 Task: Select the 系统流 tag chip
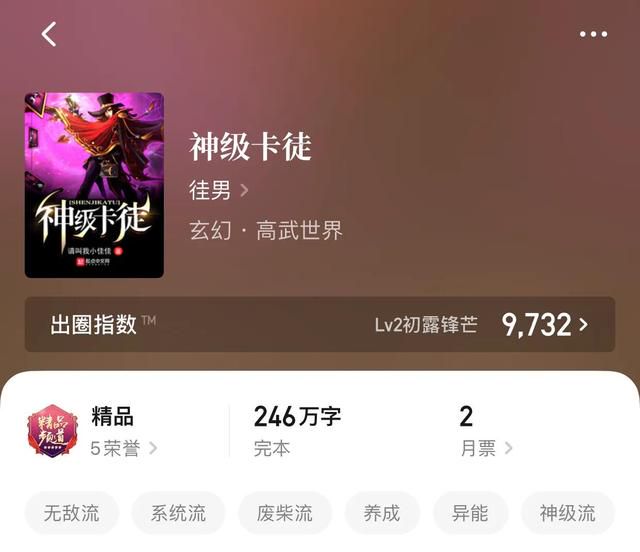point(178,513)
